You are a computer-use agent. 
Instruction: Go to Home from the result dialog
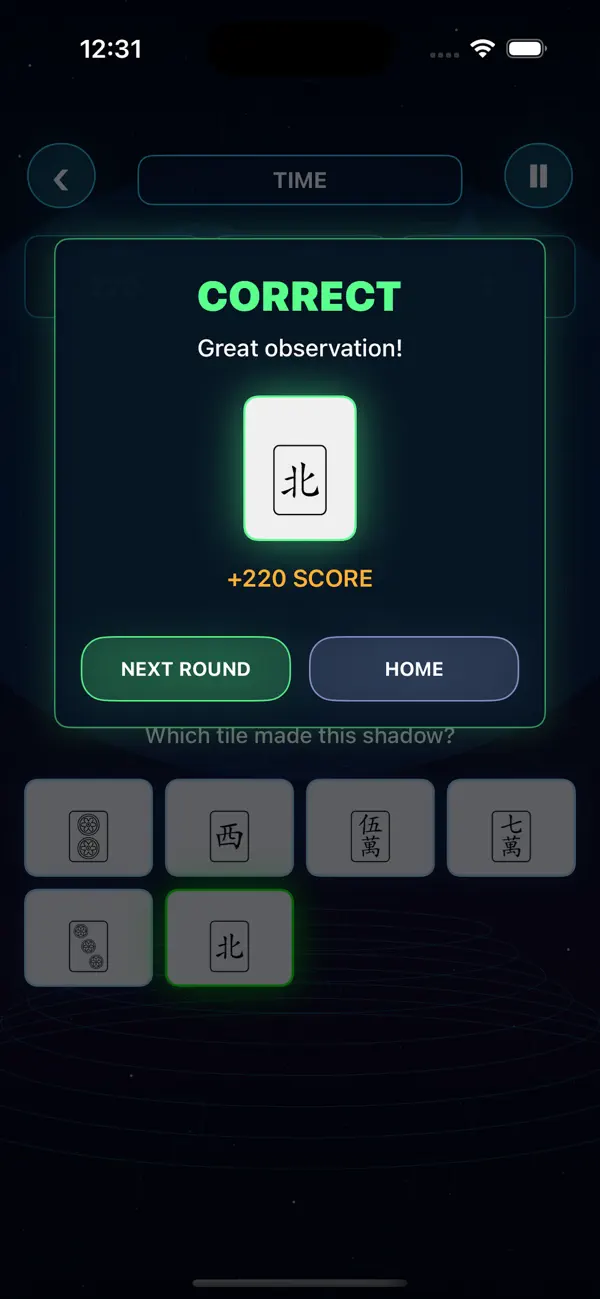[x=414, y=669]
